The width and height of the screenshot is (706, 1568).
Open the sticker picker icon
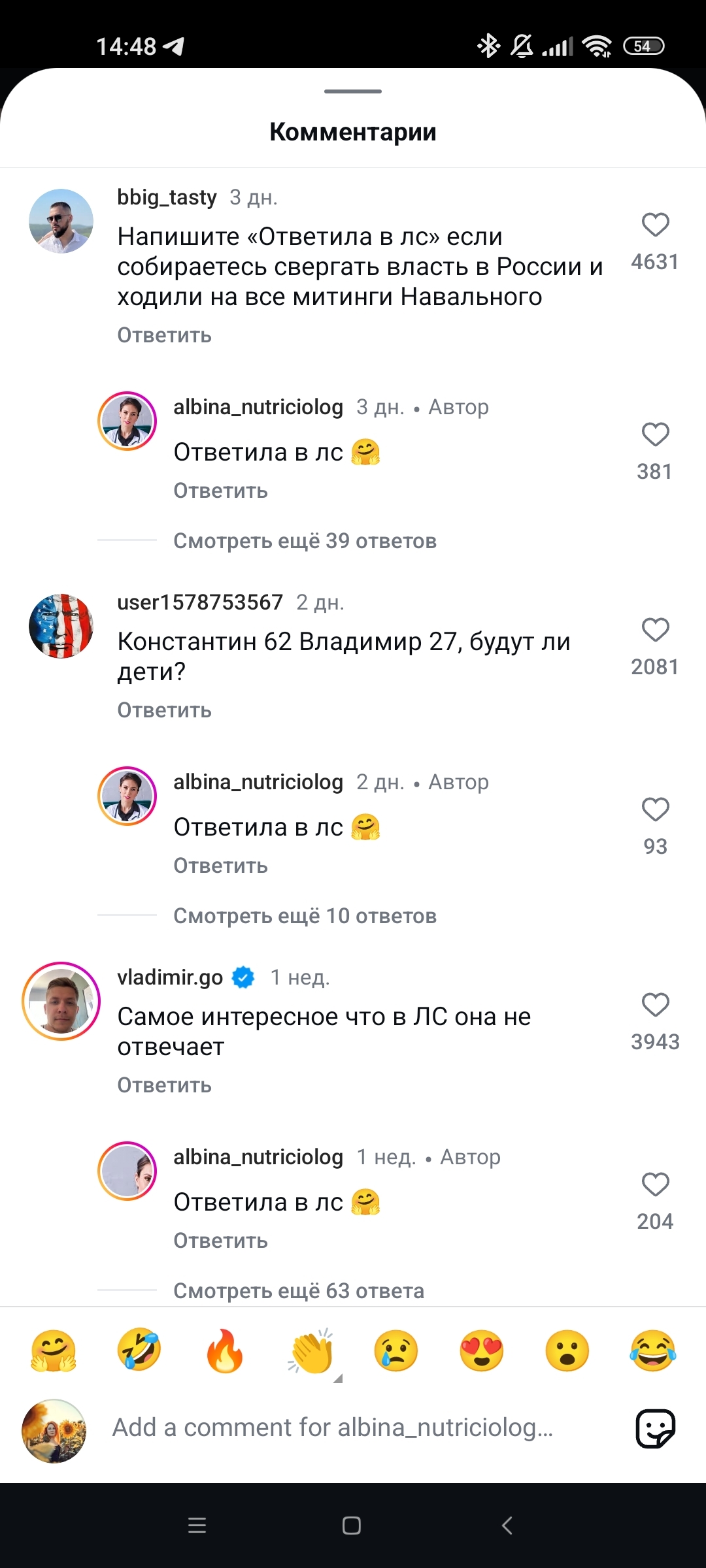(655, 1429)
